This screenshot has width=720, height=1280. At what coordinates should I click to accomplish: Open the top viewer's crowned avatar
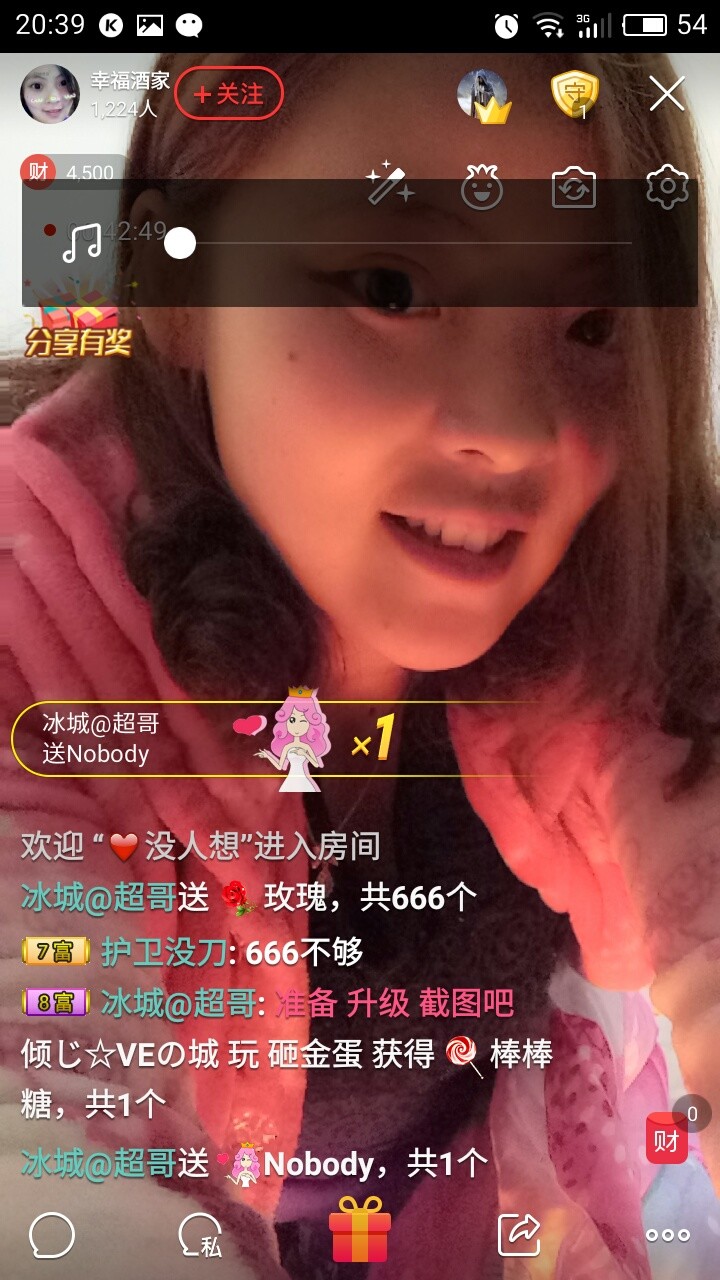click(483, 96)
